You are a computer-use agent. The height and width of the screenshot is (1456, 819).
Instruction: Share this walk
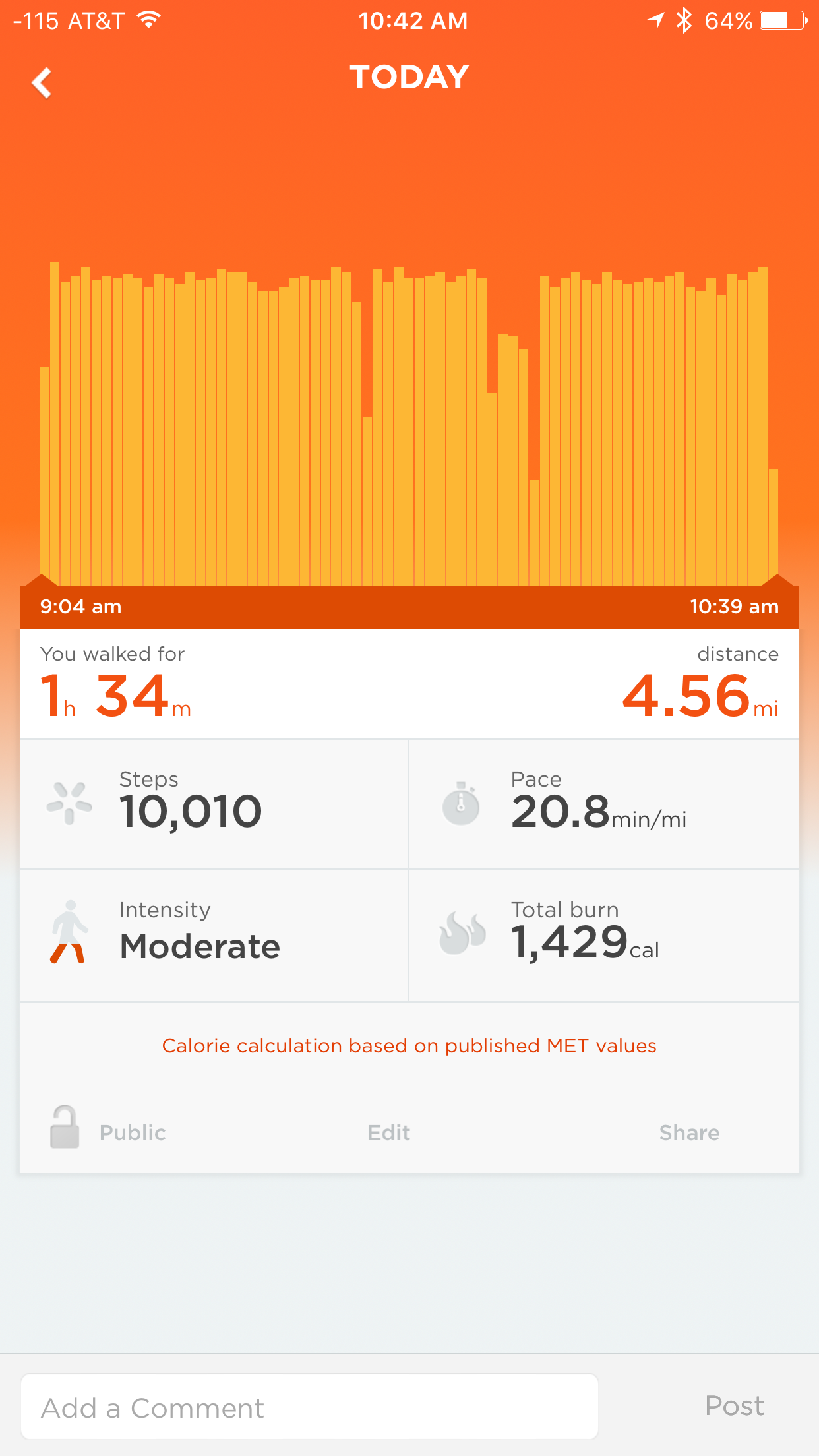(x=688, y=1132)
